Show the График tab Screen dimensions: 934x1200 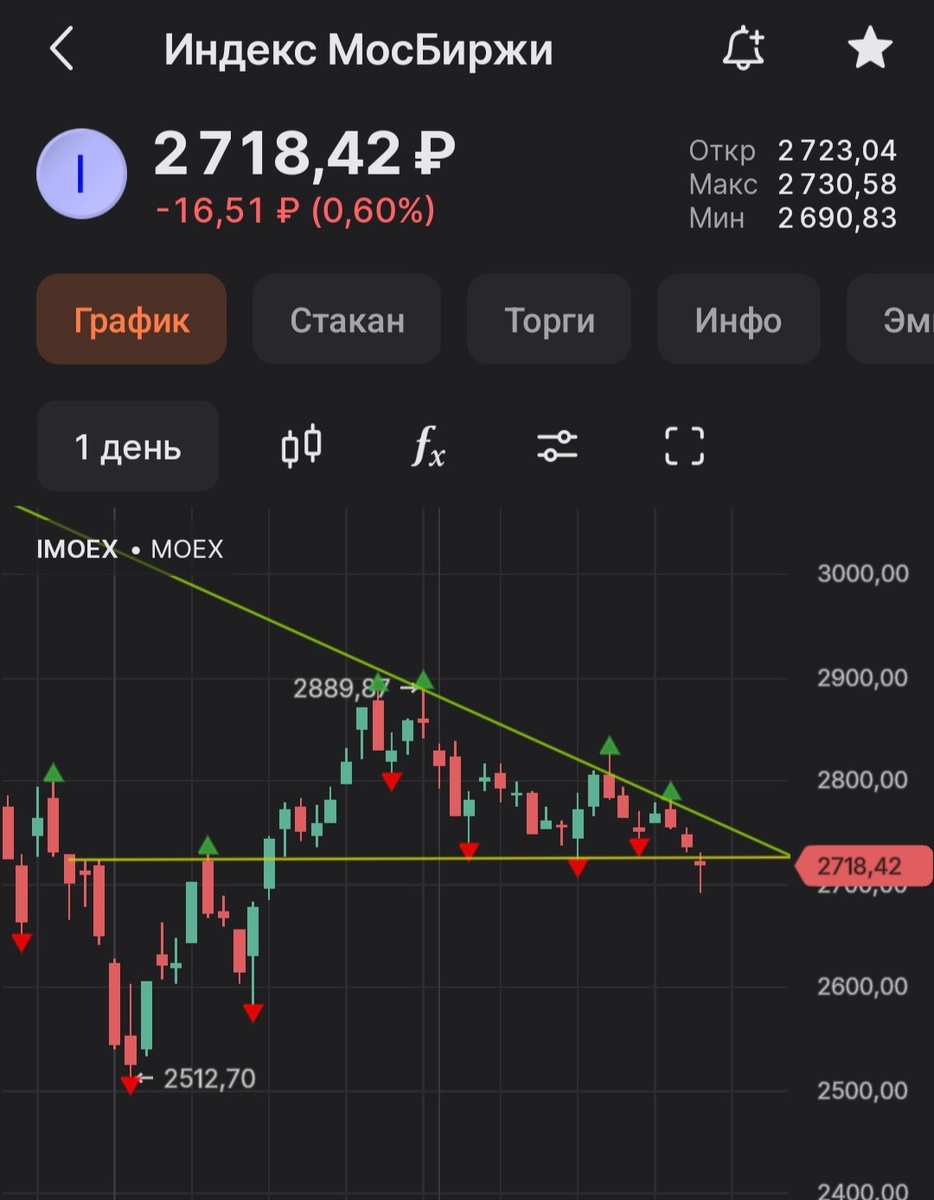[131, 320]
